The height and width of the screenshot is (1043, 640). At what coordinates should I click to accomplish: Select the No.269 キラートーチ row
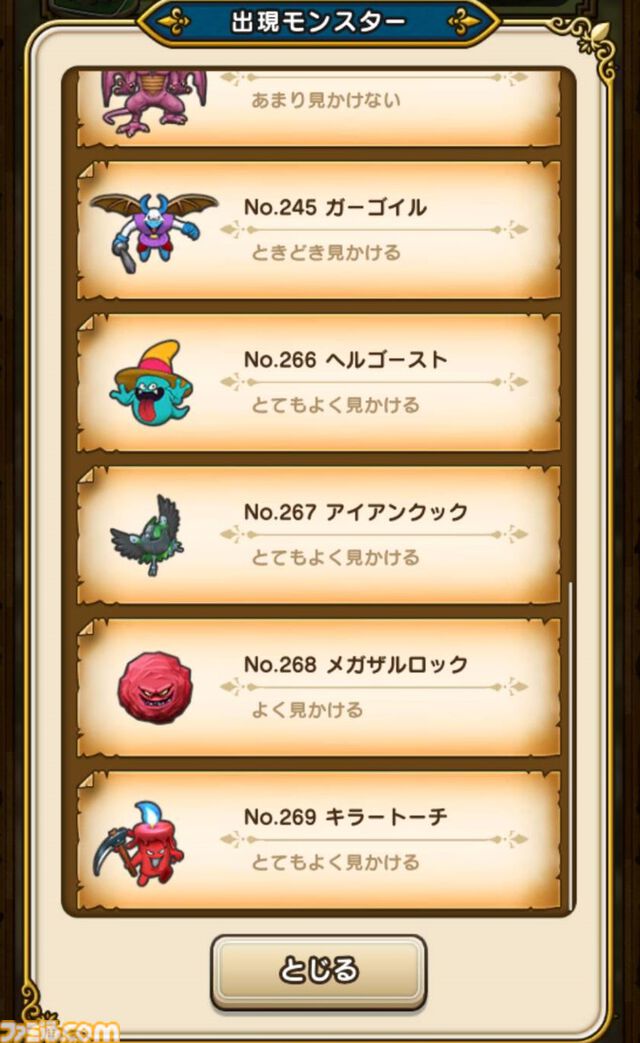(x=318, y=839)
